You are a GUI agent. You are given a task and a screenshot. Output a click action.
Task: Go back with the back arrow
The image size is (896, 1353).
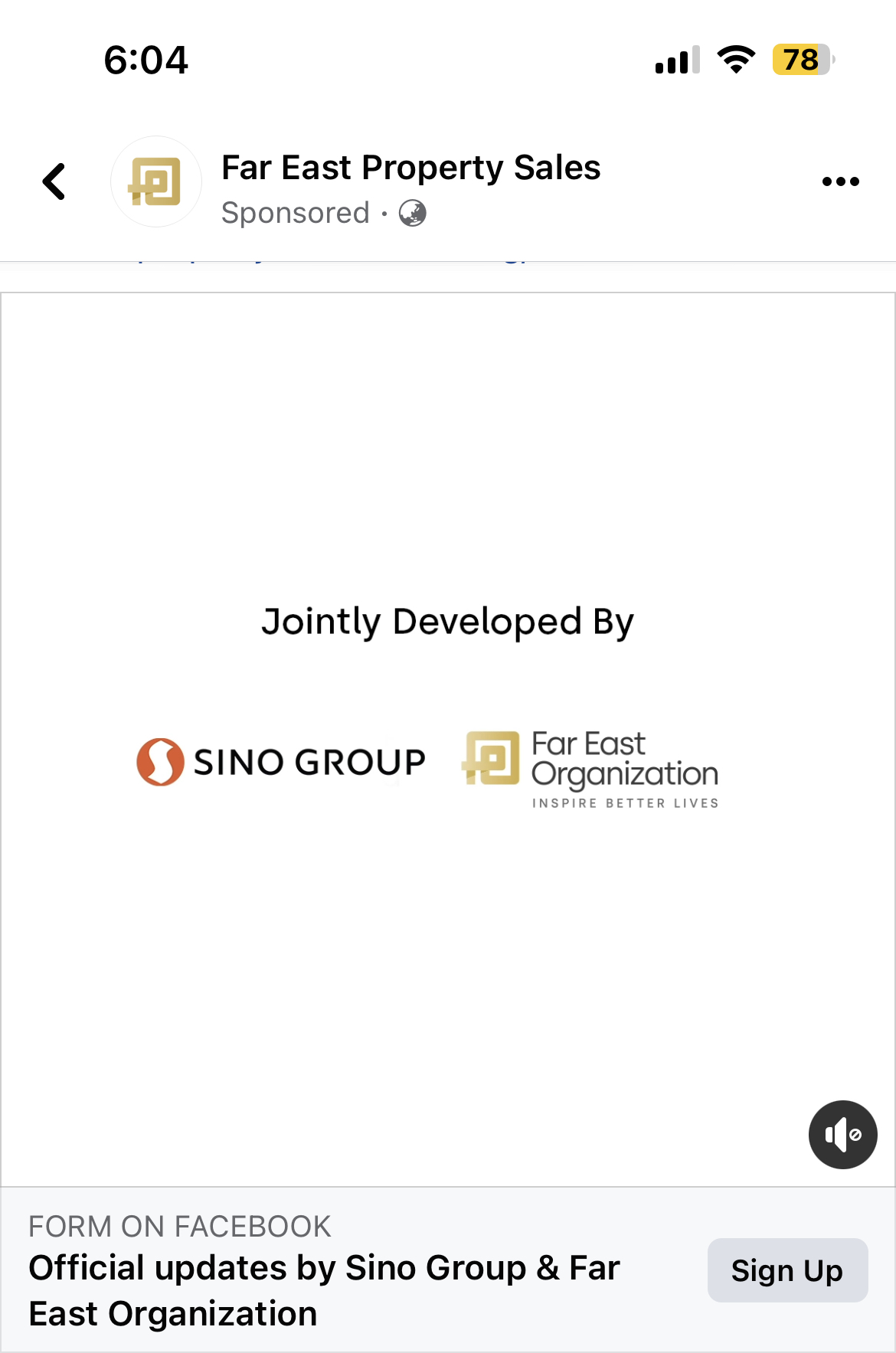(54, 182)
